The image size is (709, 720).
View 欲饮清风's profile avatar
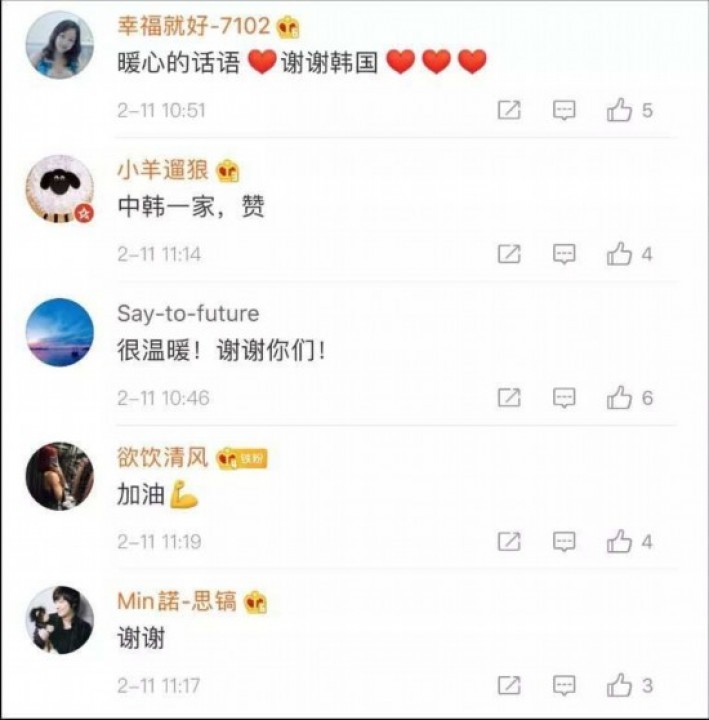pos(59,476)
